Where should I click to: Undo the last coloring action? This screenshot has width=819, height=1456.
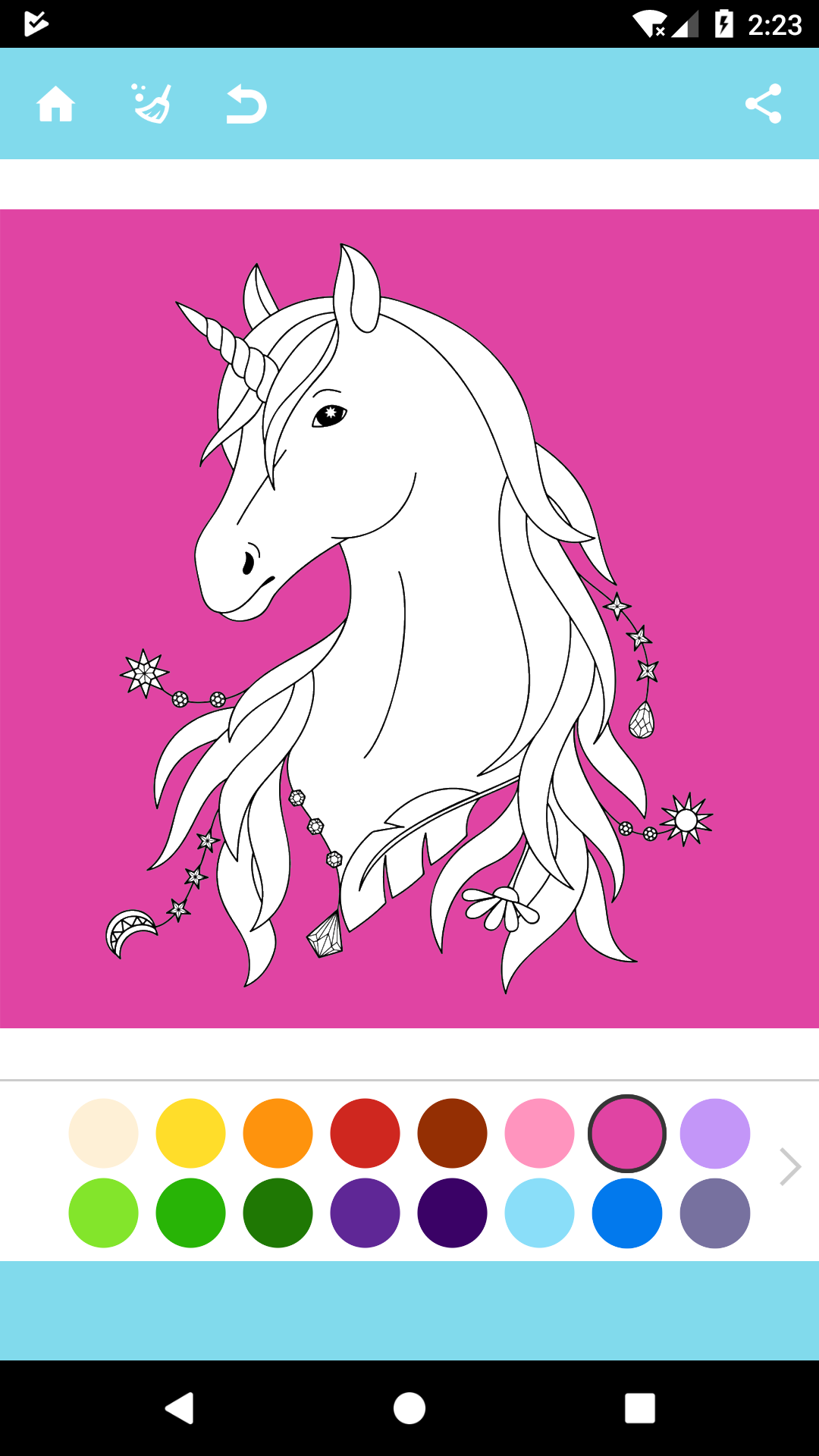(246, 104)
